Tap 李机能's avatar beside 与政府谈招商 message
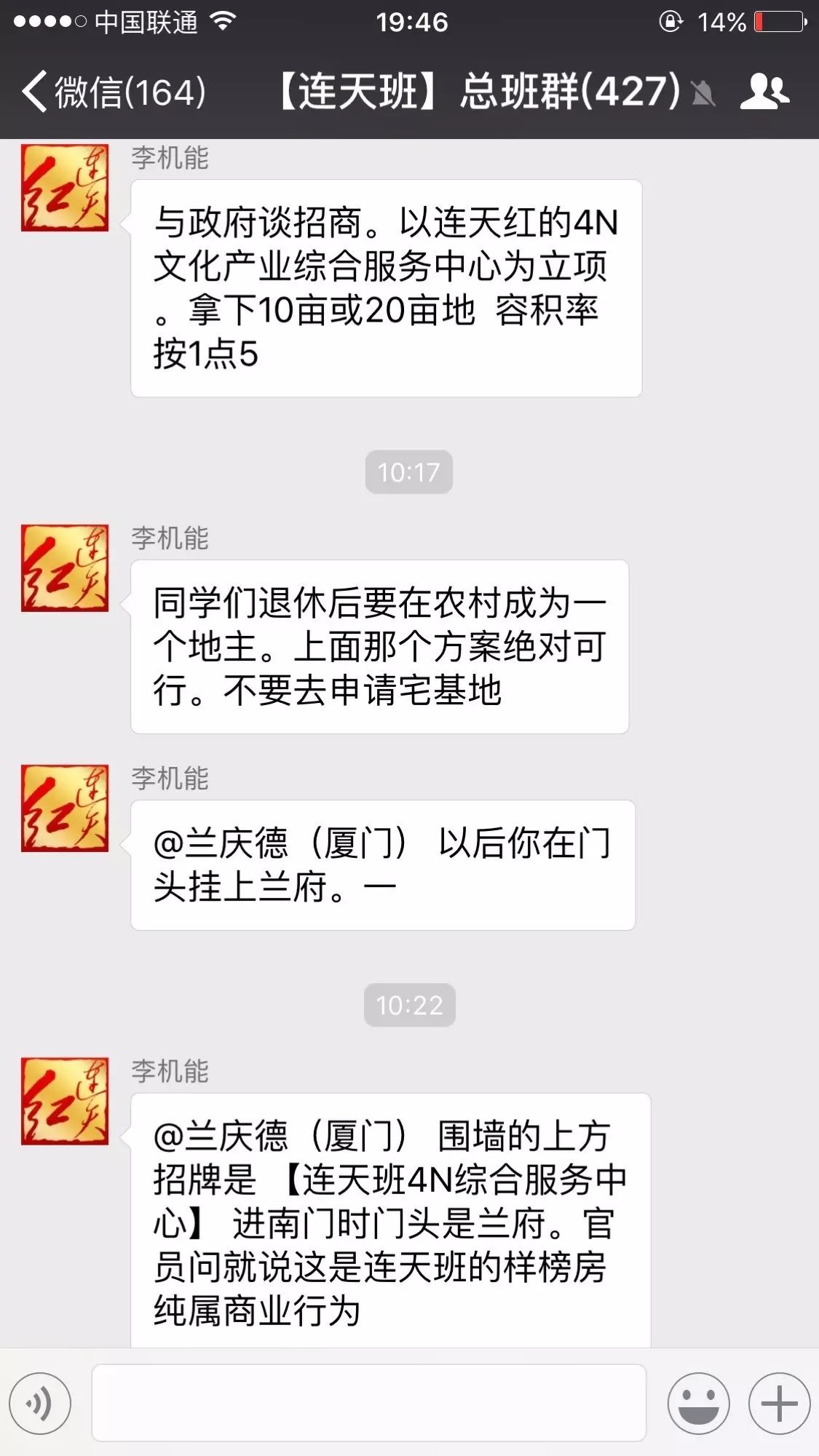819x1456 pixels. [x=65, y=188]
